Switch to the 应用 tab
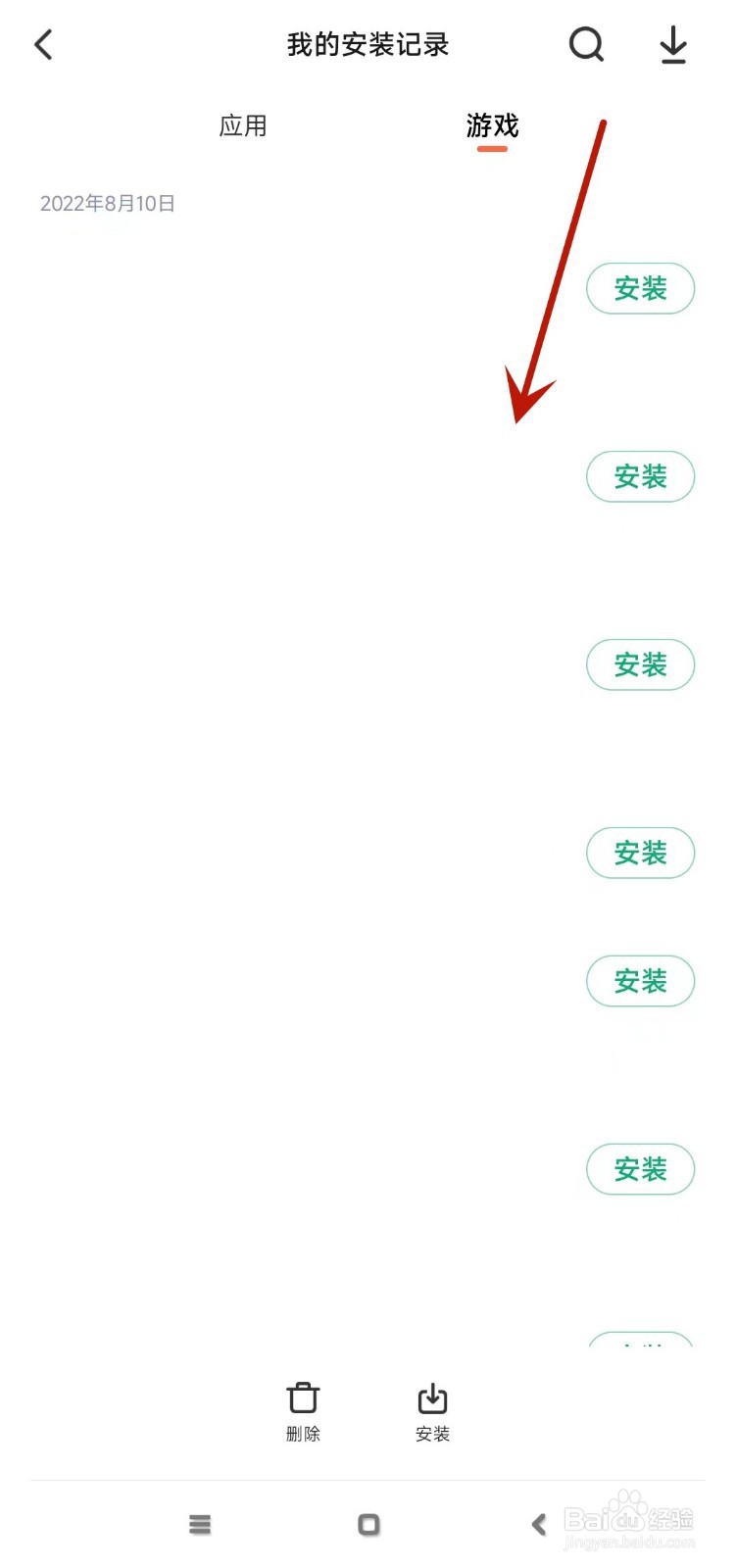This screenshot has width=736, height=1568. [243, 125]
